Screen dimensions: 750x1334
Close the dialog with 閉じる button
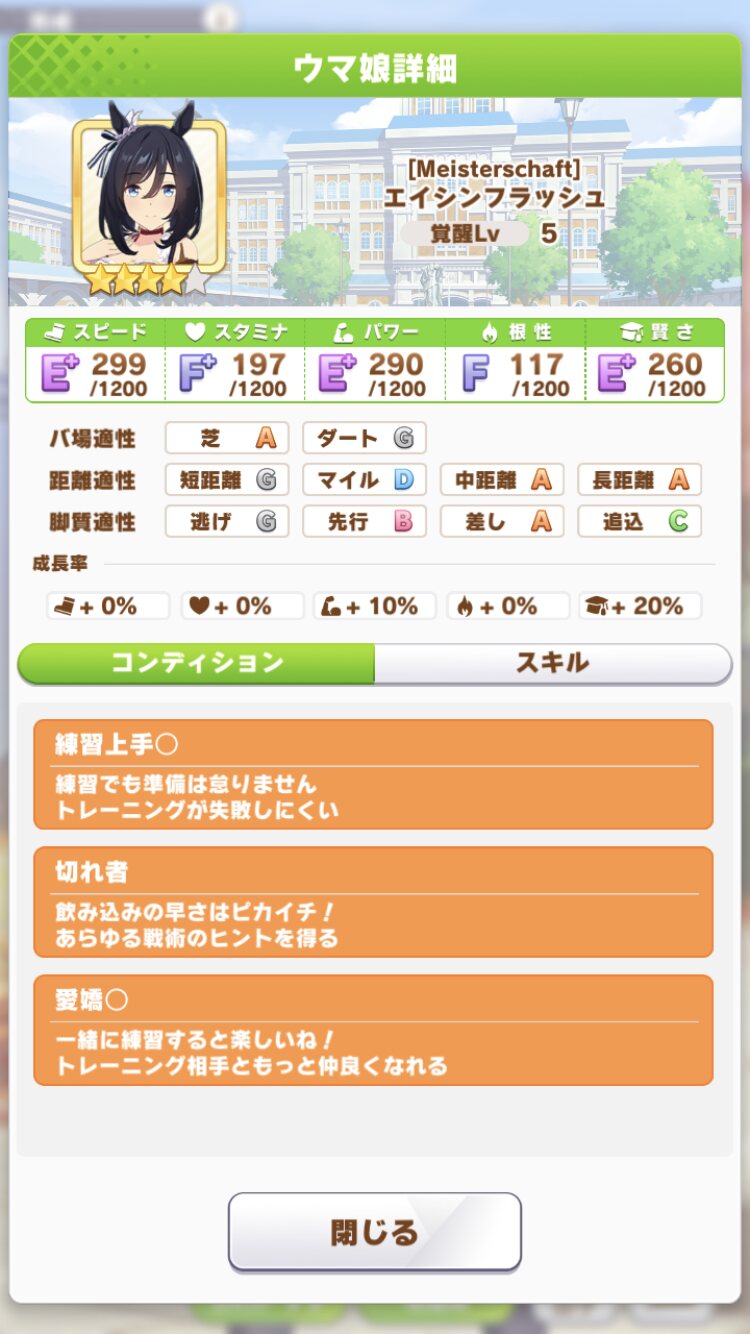click(374, 1232)
